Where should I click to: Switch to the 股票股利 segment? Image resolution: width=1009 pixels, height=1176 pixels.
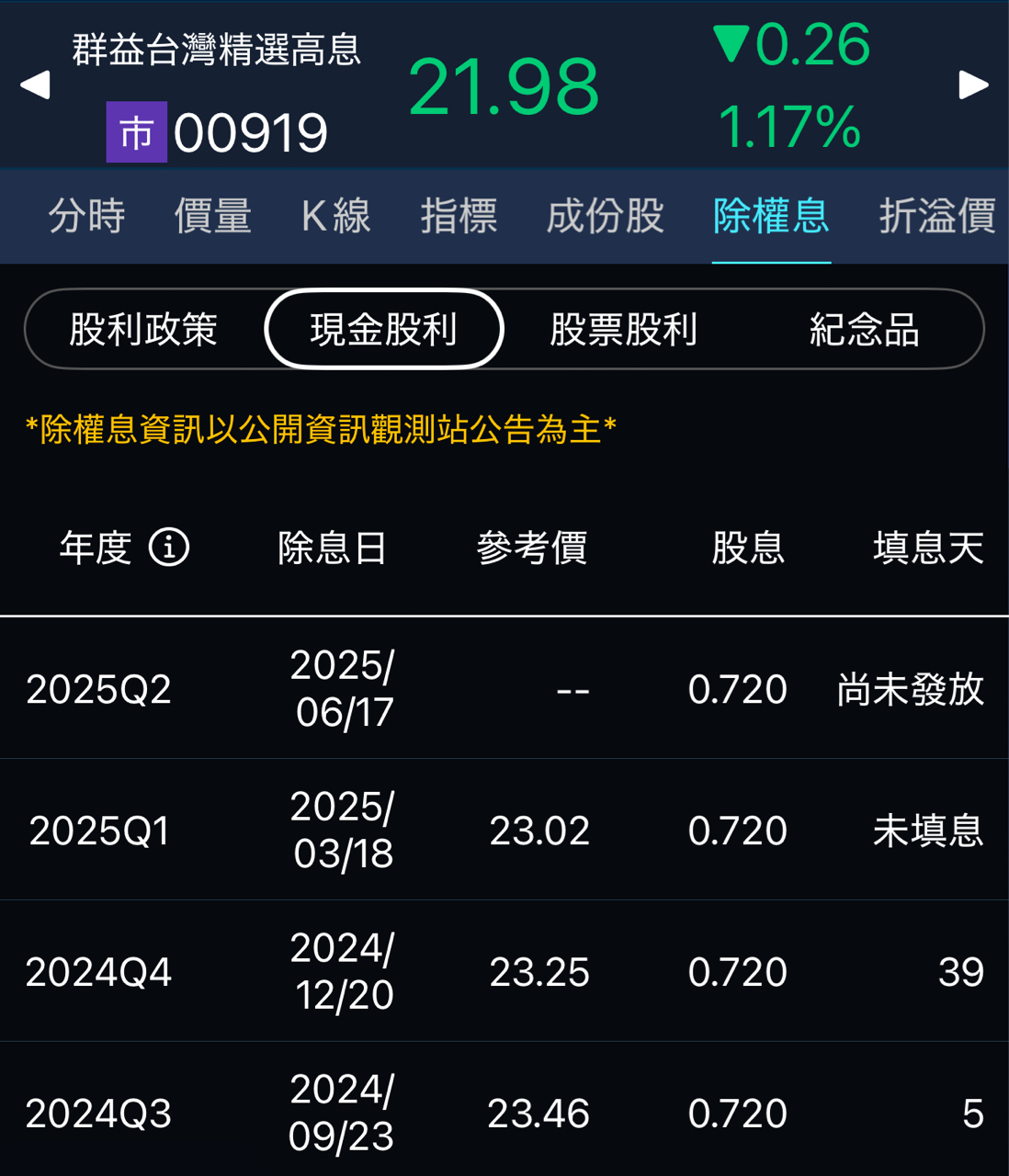click(624, 329)
